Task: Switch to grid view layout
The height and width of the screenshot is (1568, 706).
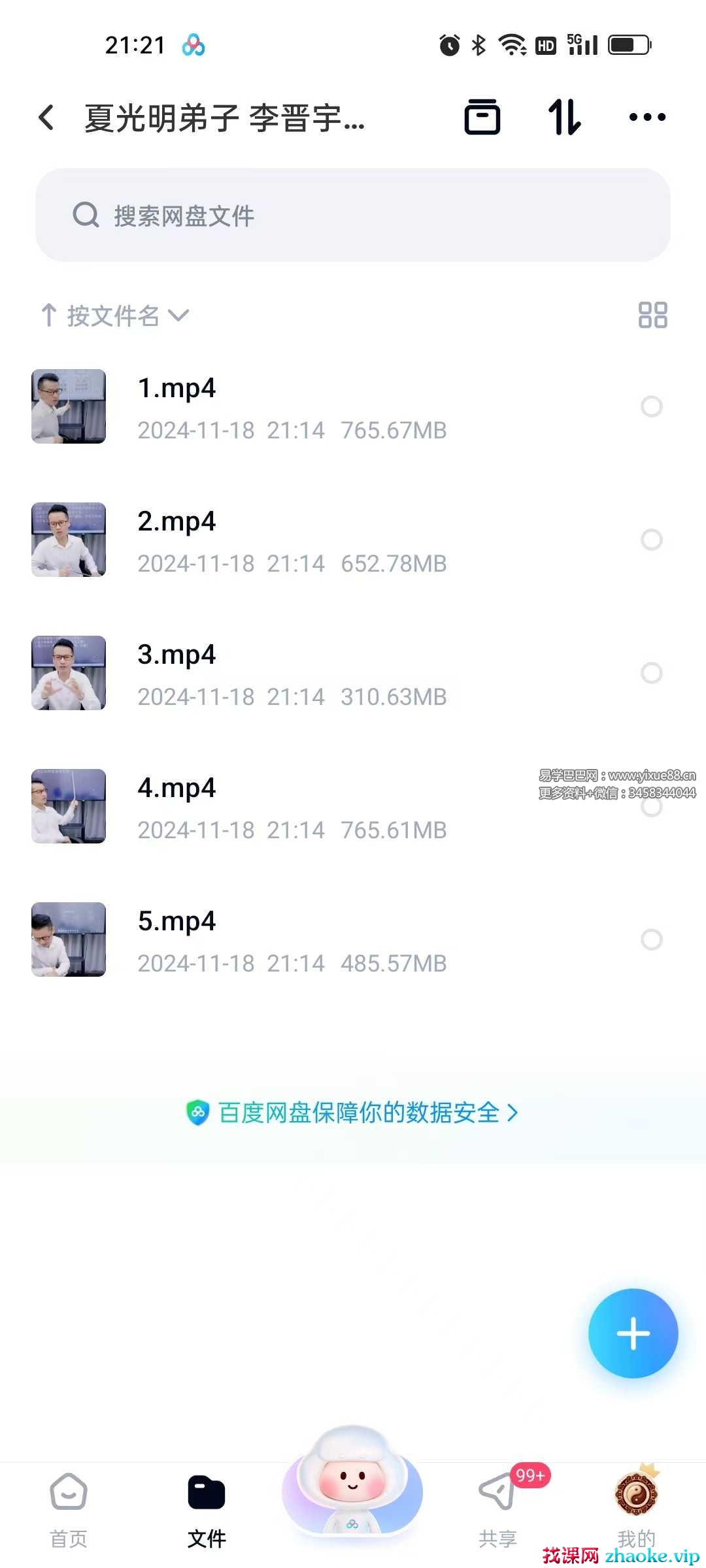Action: pos(652,315)
